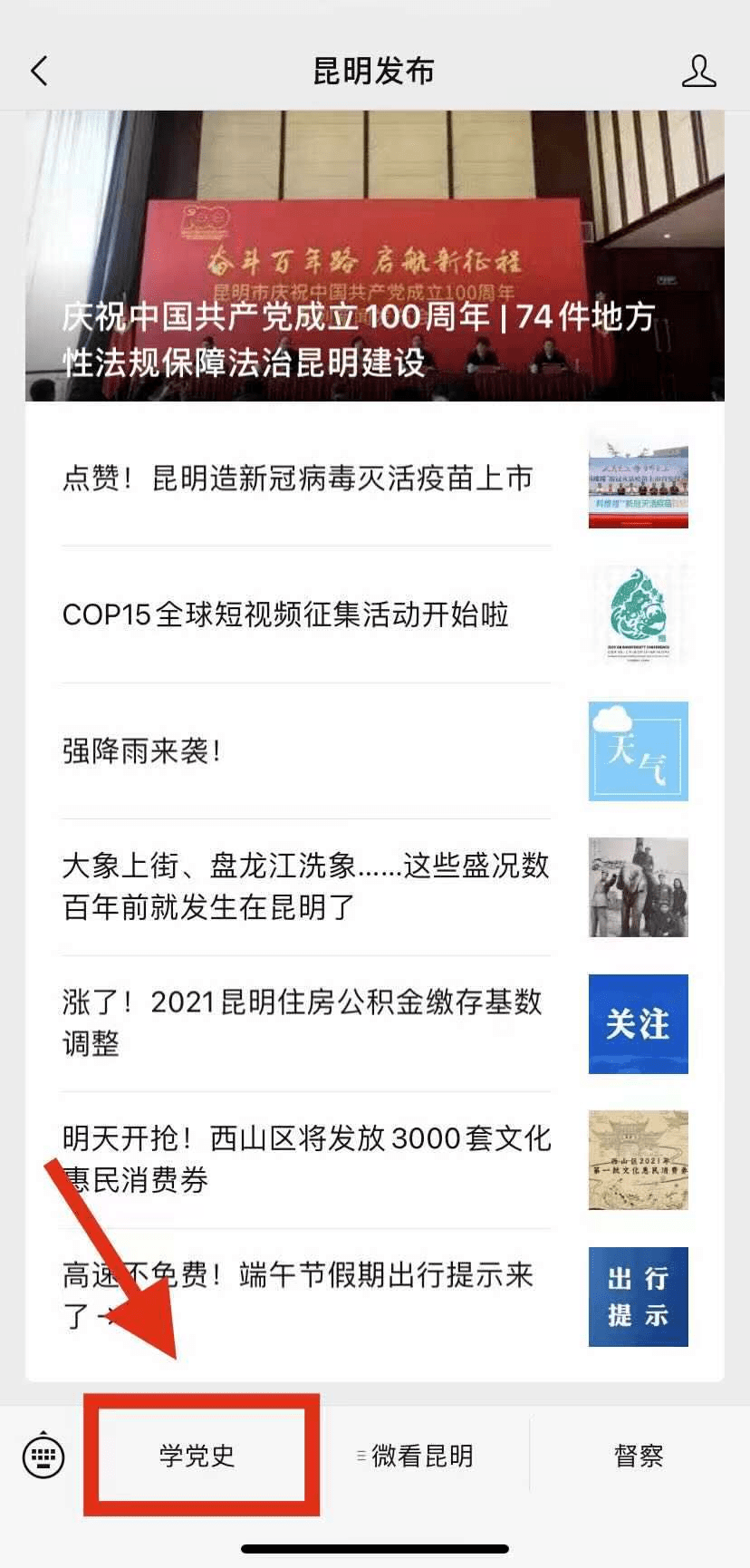The width and height of the screenshot is (750, 1568).
Task: Open 2021昆明住房公积金缴存基数调整 article
Action: click(303, 1021)
